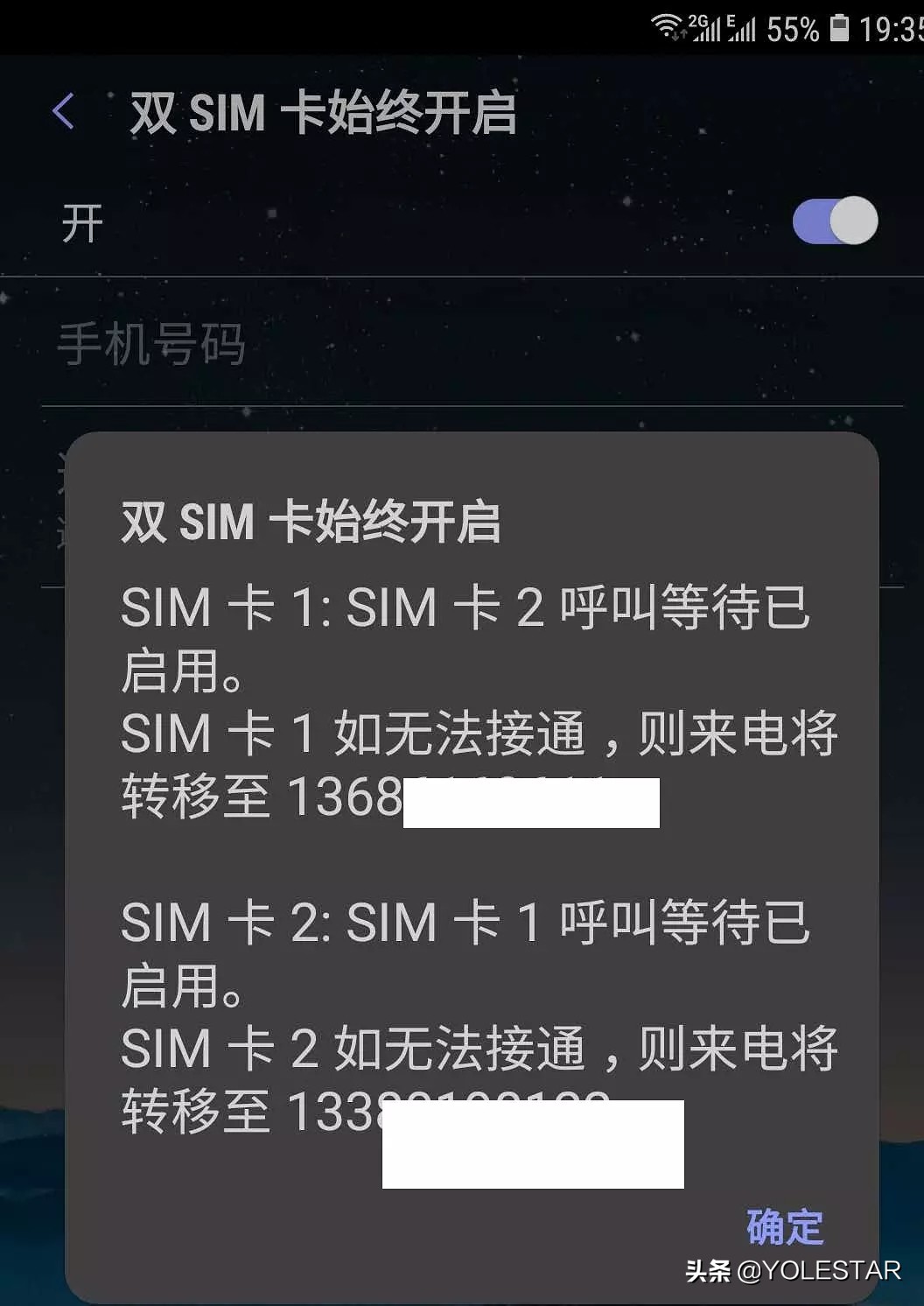The height and width of the screenshot is (1306, 924).
Task: Tap the clock showing 19:35
Action: point(892,27)
